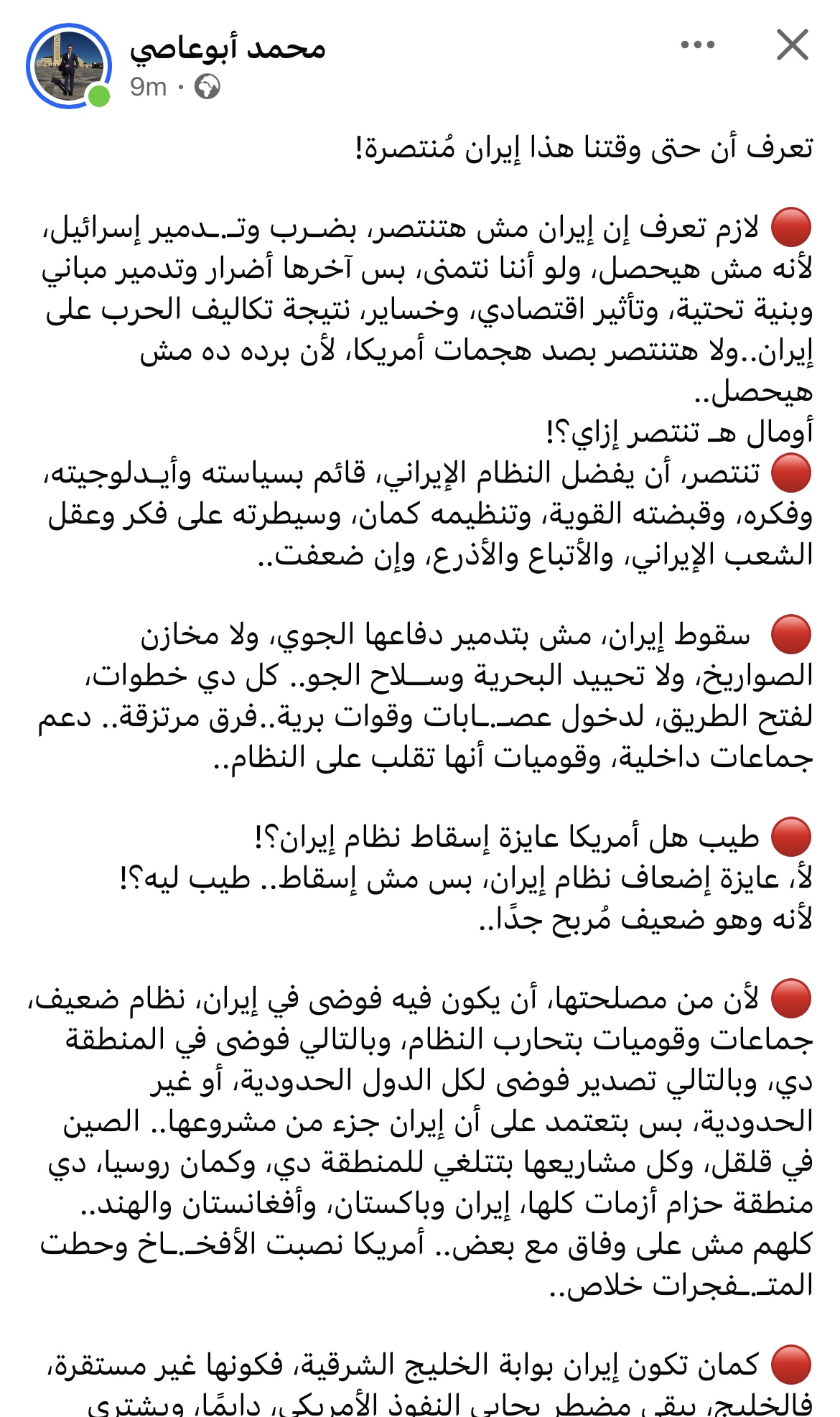
Task: Open the three-dot post options menu
Action: pyautogui.click(x=698, y=45)
